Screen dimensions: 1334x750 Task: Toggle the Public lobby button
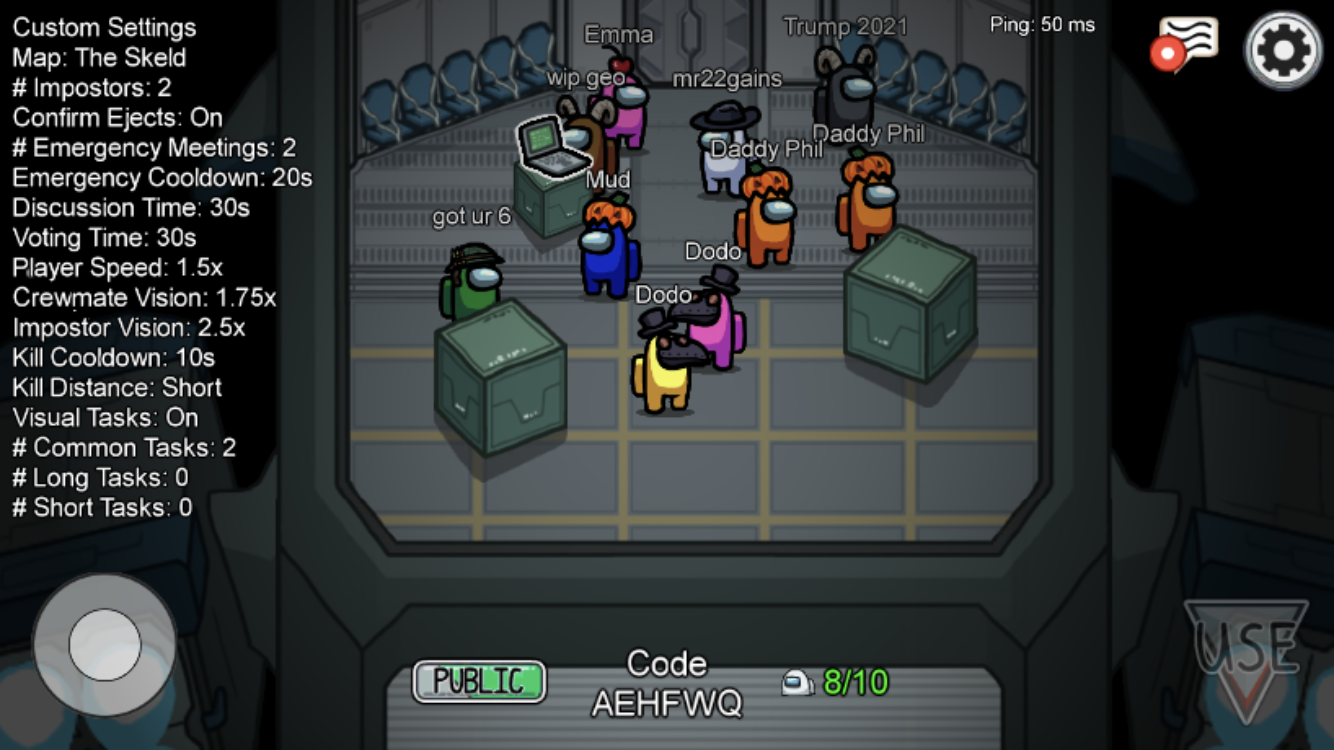click(479, 682)
